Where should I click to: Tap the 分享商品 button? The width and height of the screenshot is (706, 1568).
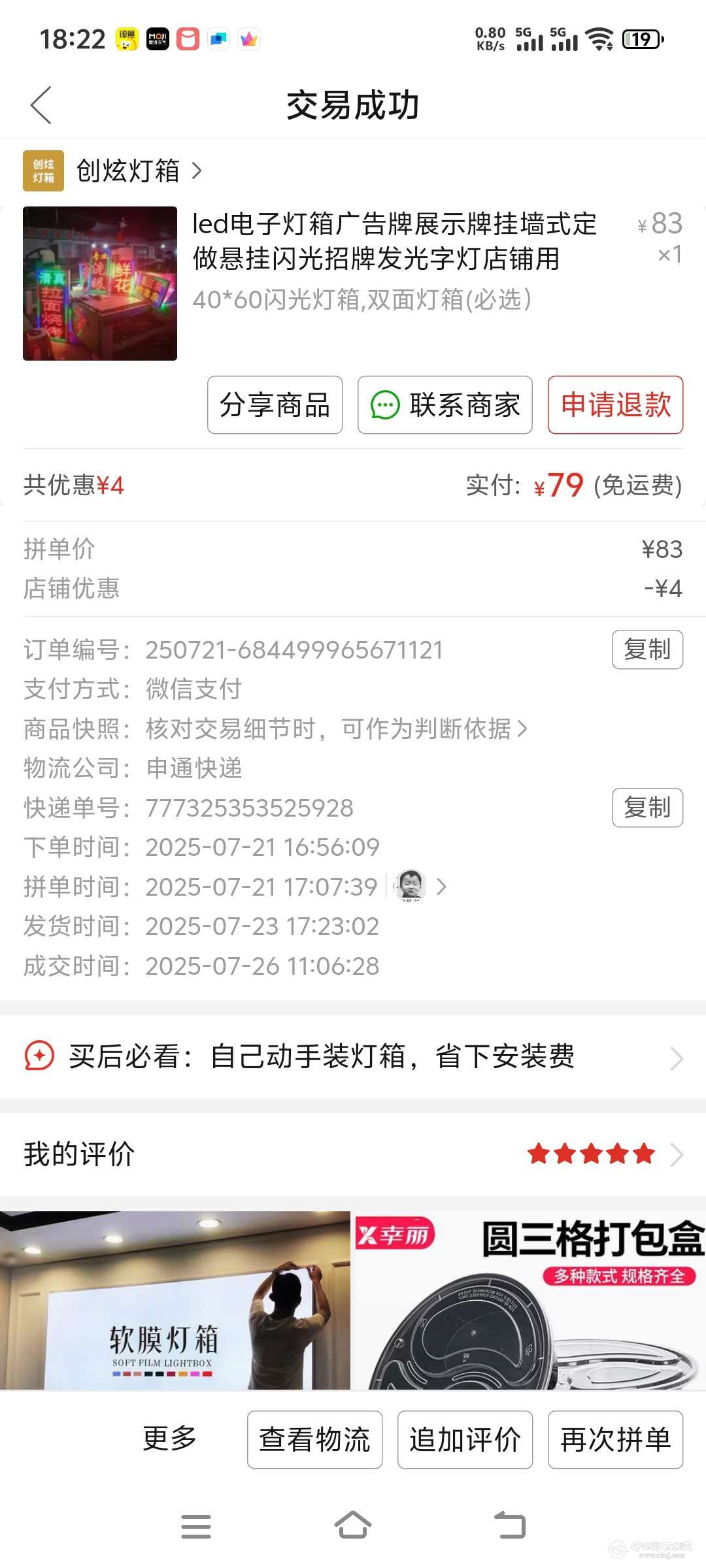(275, 405)
